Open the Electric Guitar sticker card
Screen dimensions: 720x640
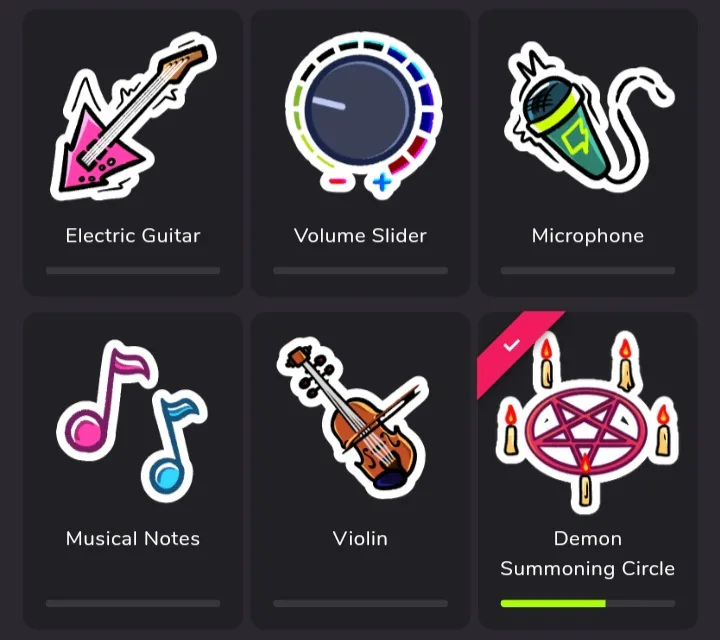tap(133, 150)
